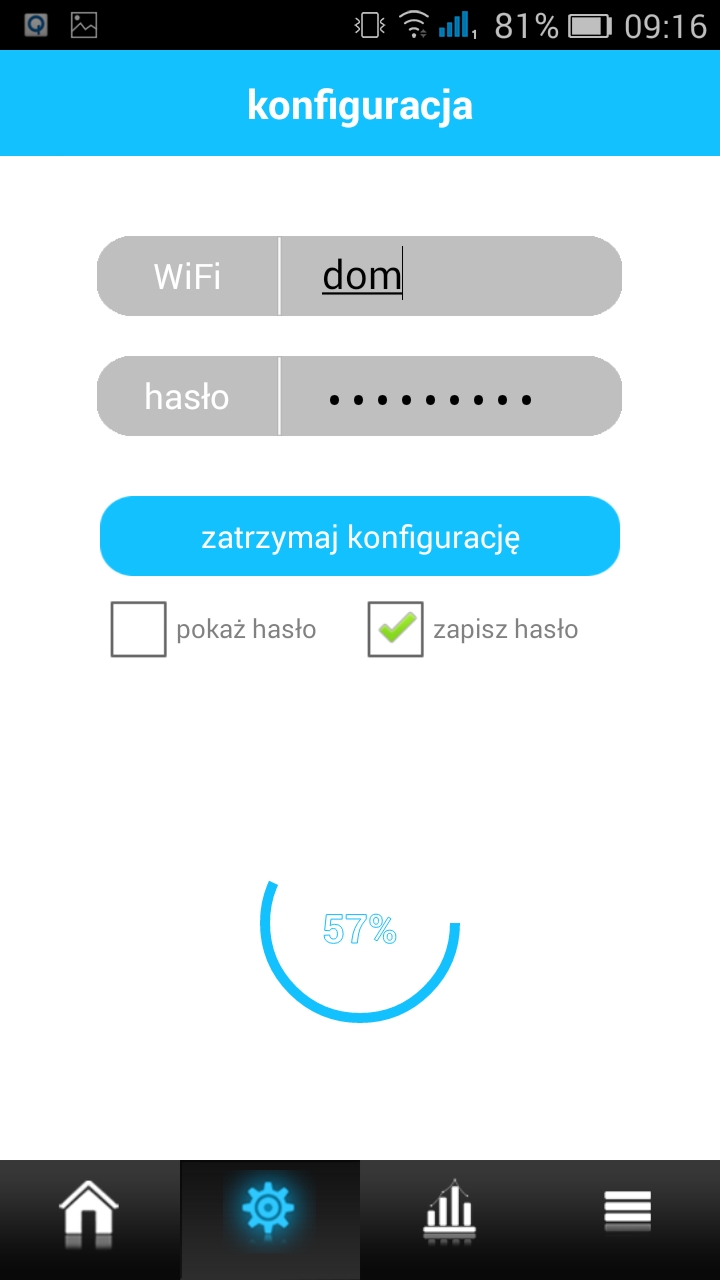This screenshot has height=1280, width=720.
Task: Tap the WiFi name field
Action: [450, 276]
